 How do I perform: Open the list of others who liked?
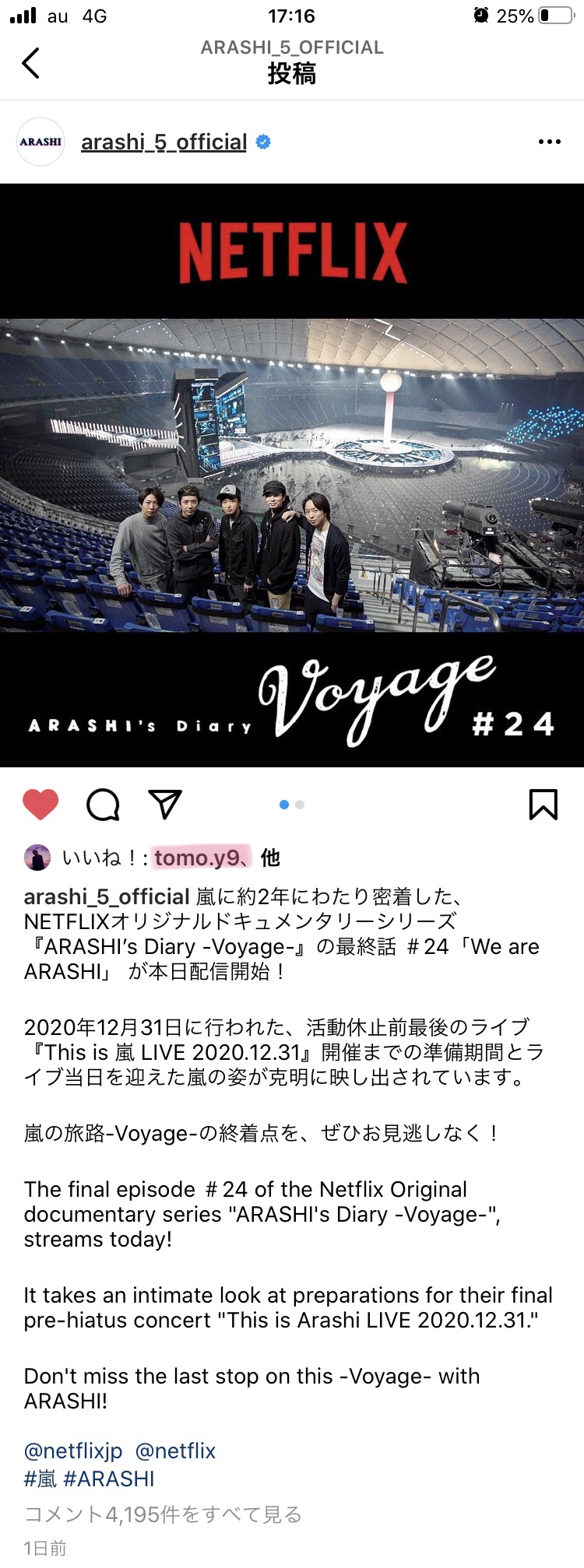click(270, 858)
